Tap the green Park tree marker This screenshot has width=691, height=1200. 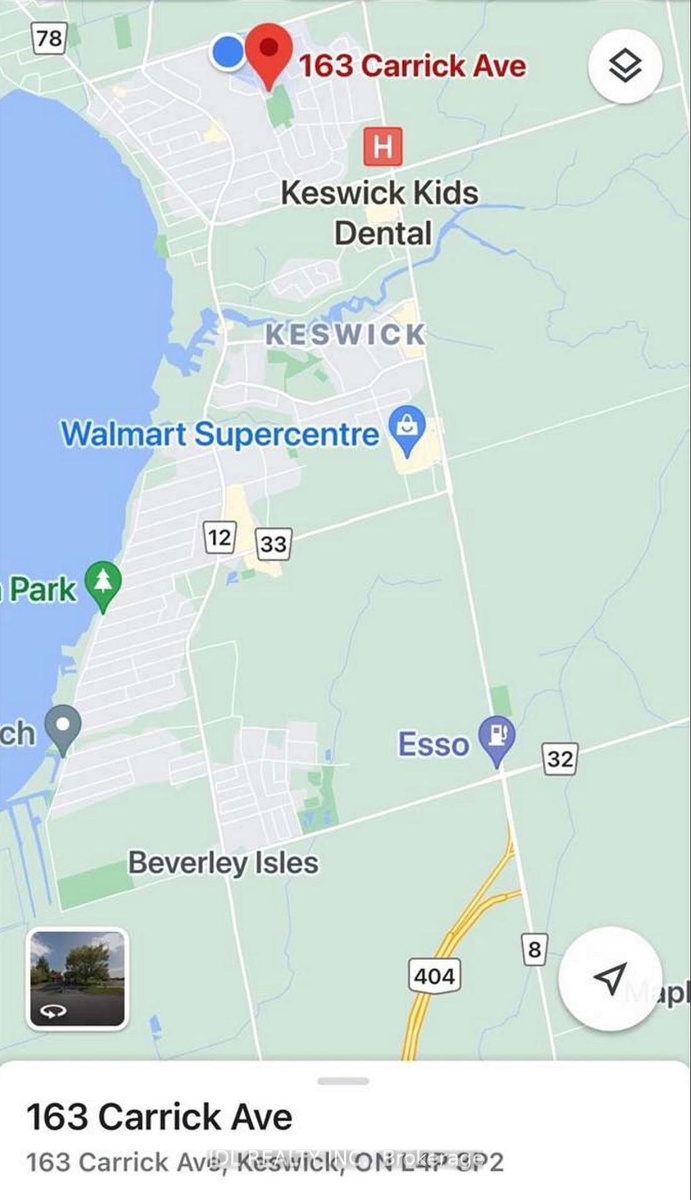pos(103,587)
